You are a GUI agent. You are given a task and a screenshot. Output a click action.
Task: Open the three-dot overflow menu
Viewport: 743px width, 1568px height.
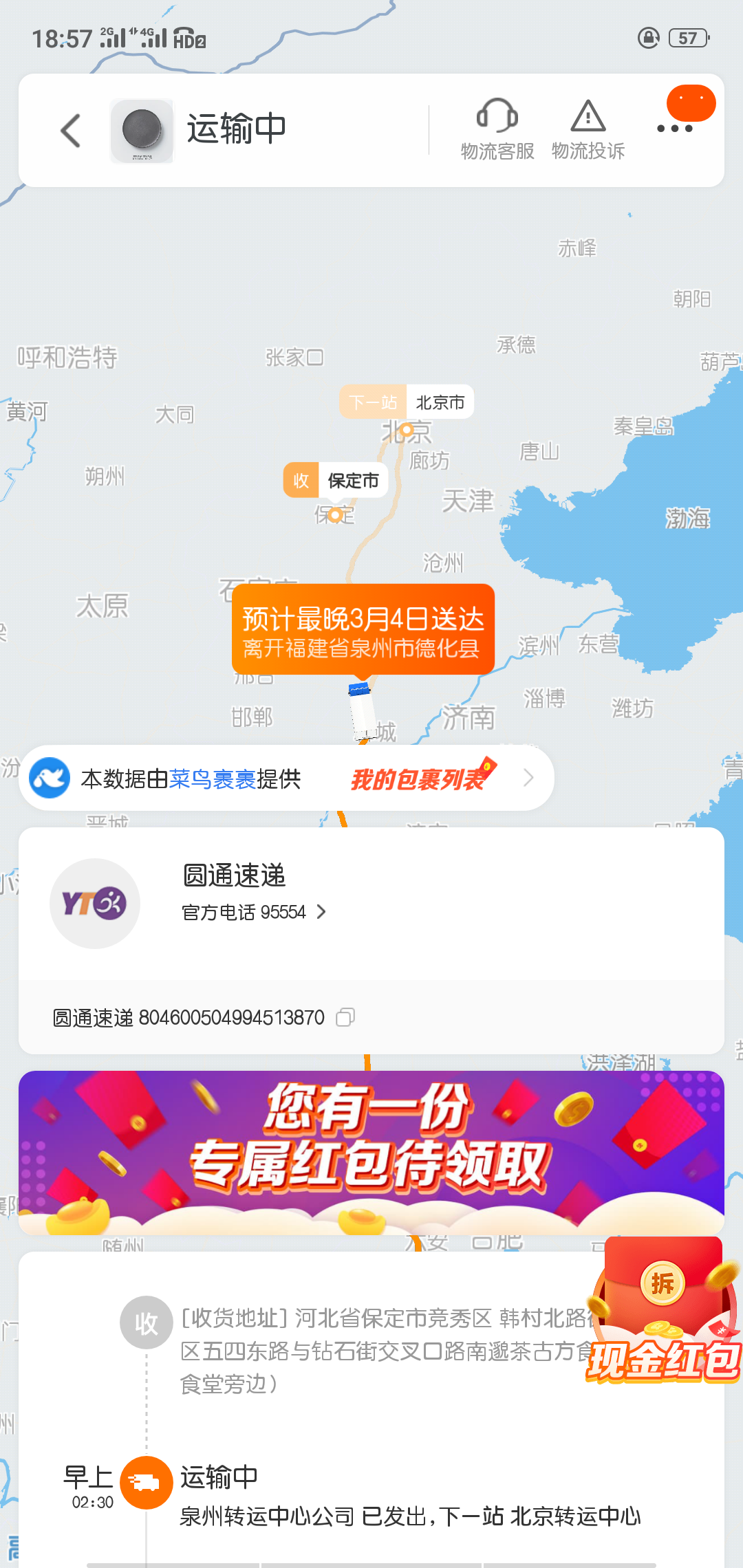point(674,128)
